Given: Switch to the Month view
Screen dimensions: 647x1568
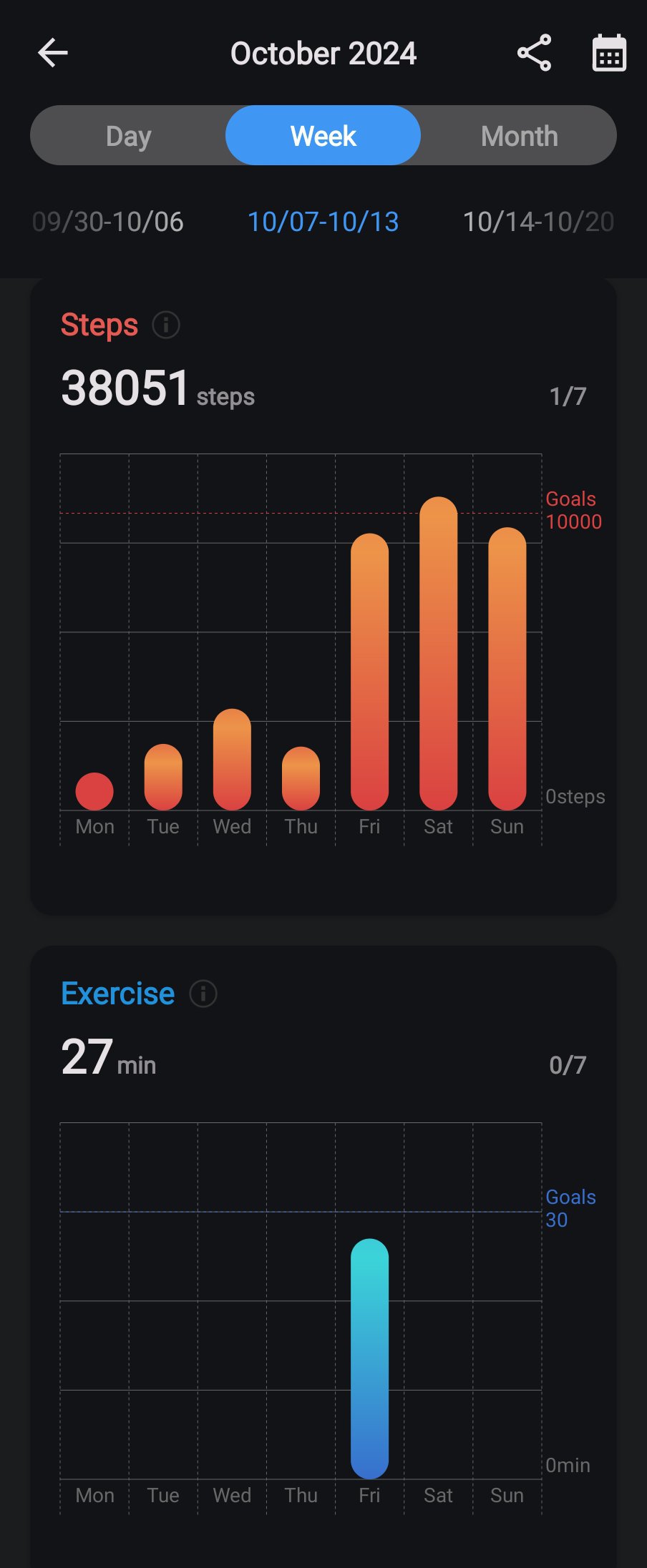Looking at the screenshot, I should [519, 136].
